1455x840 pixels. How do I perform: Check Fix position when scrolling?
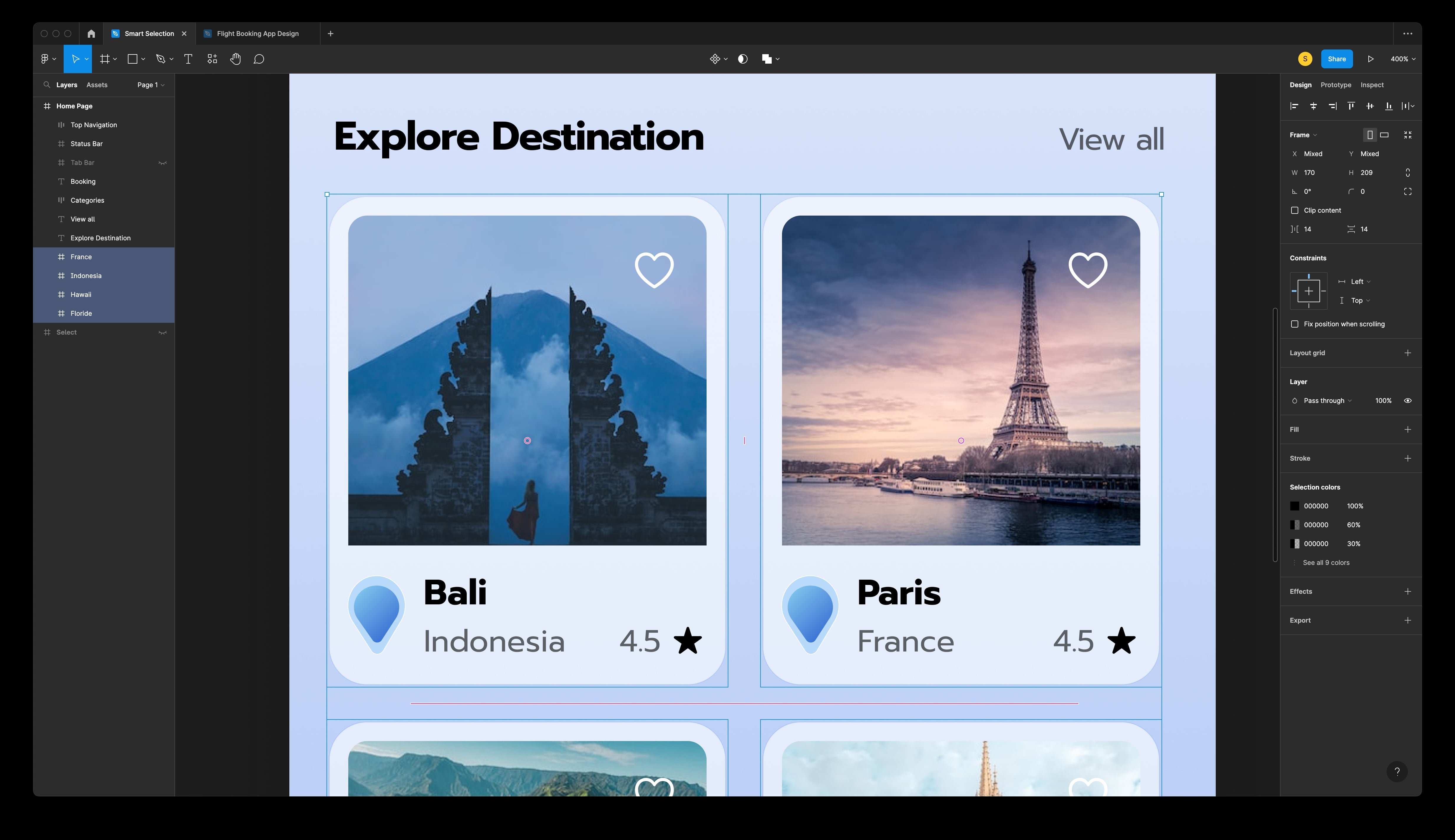coord(1294,324)
